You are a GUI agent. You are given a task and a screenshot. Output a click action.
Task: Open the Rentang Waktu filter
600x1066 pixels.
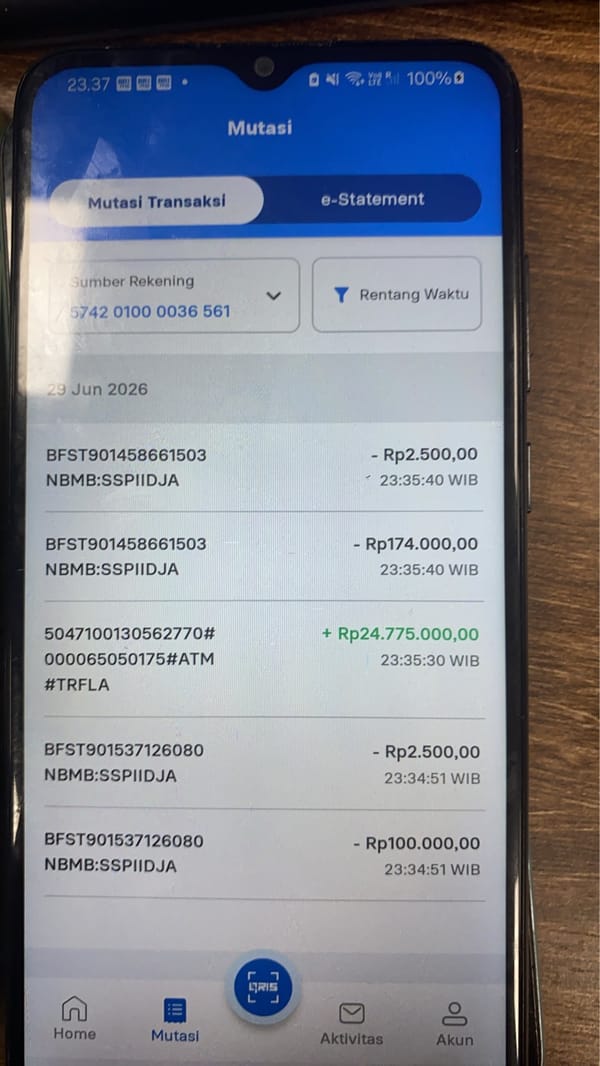(397, 294)
